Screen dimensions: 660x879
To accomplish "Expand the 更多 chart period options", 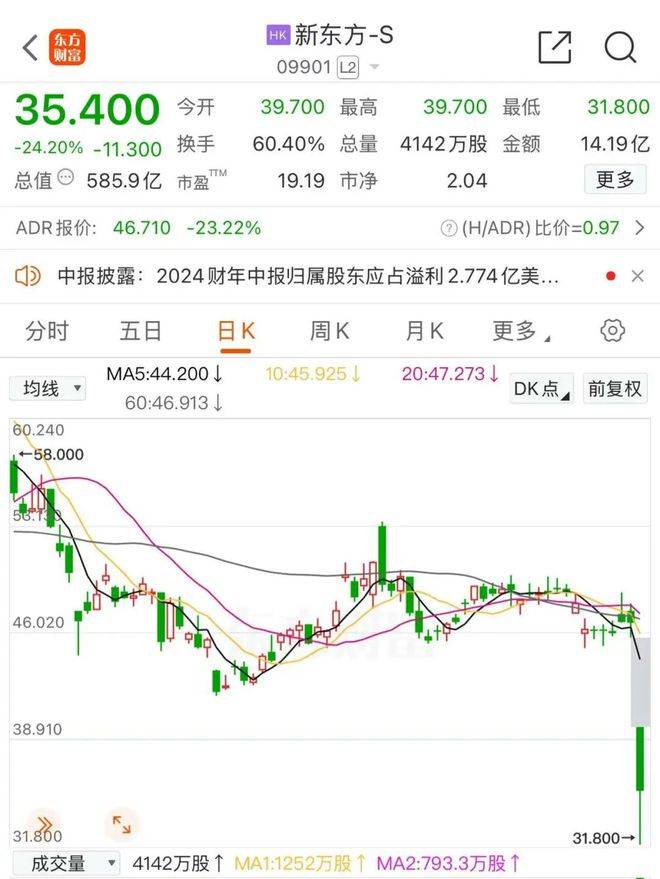I will (520, 331).
